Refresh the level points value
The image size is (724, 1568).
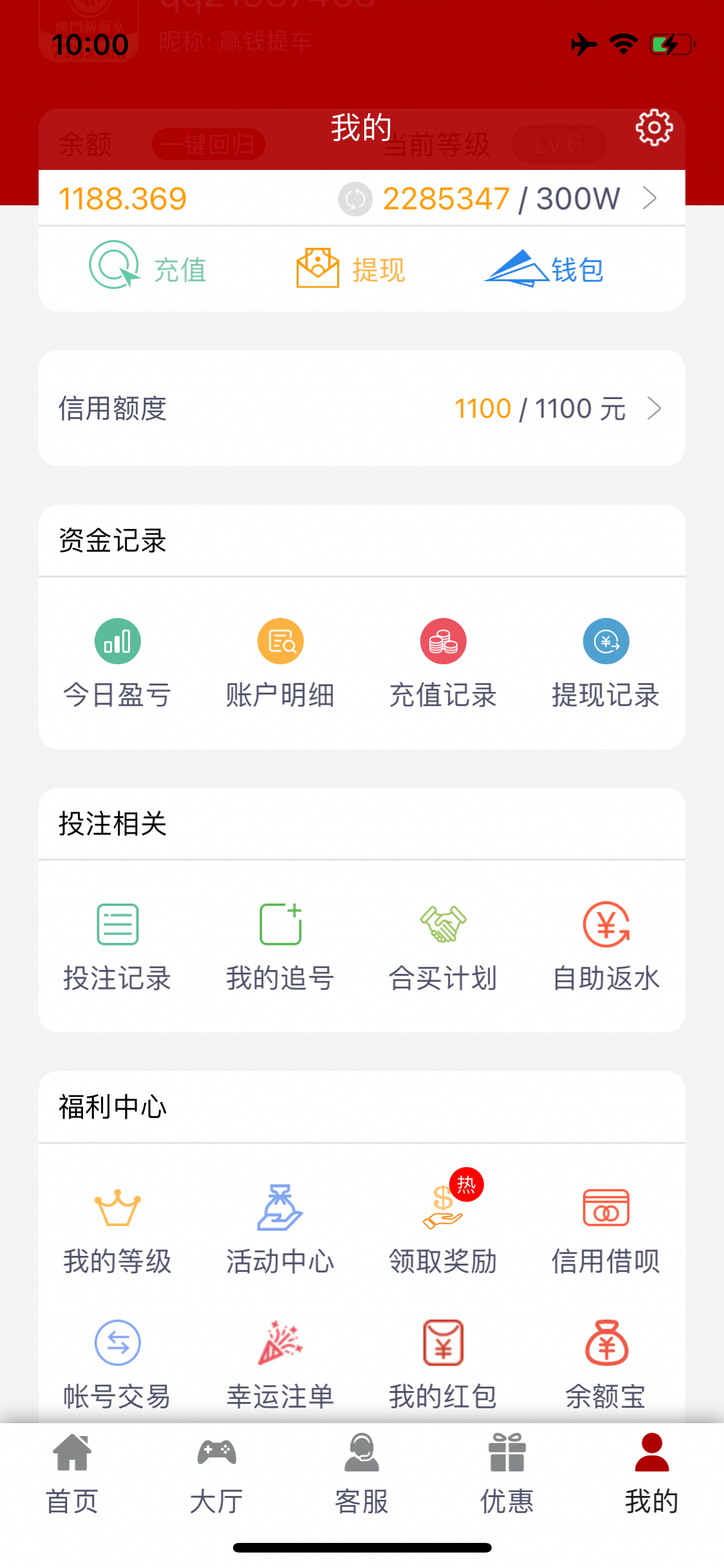click(x=355, y=199)
